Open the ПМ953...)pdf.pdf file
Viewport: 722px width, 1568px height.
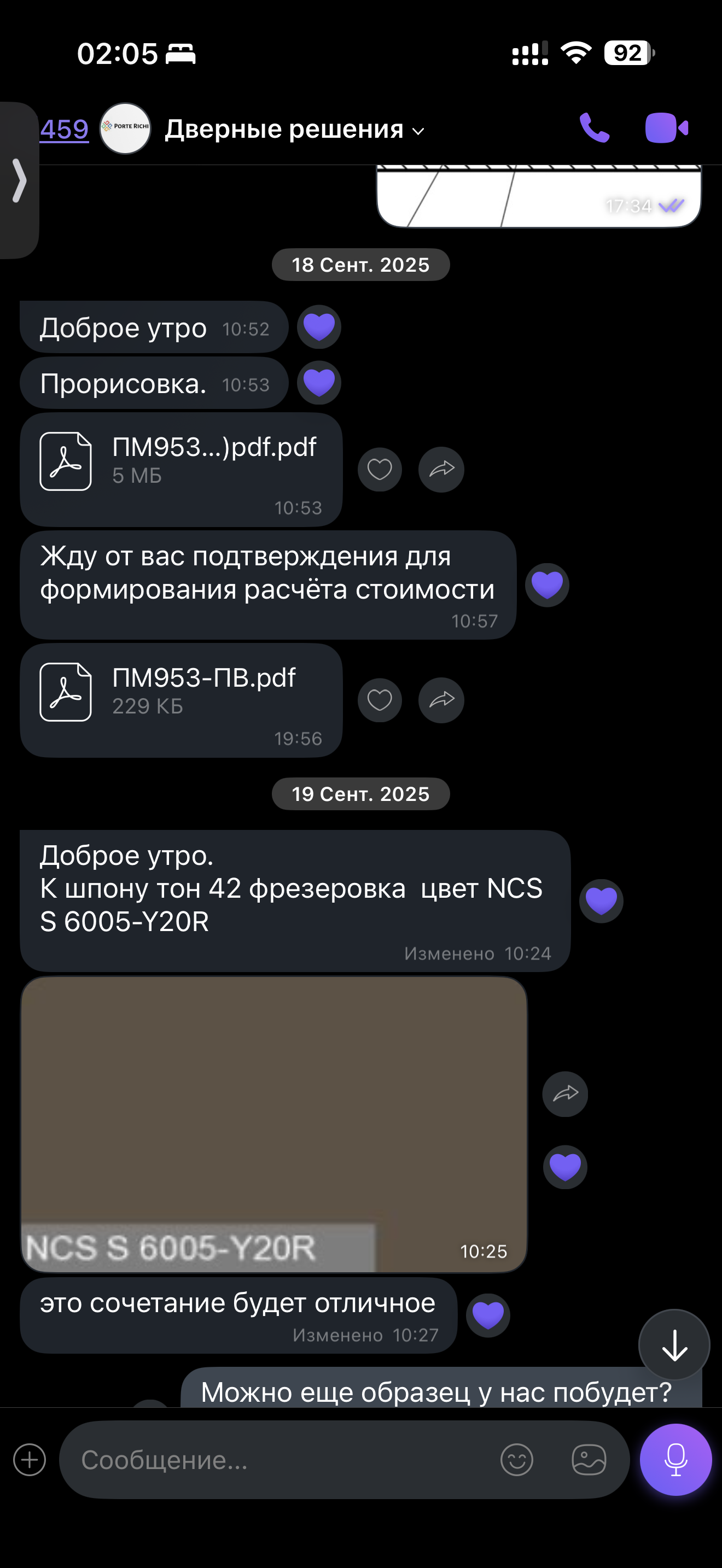(x=181, y=469)
